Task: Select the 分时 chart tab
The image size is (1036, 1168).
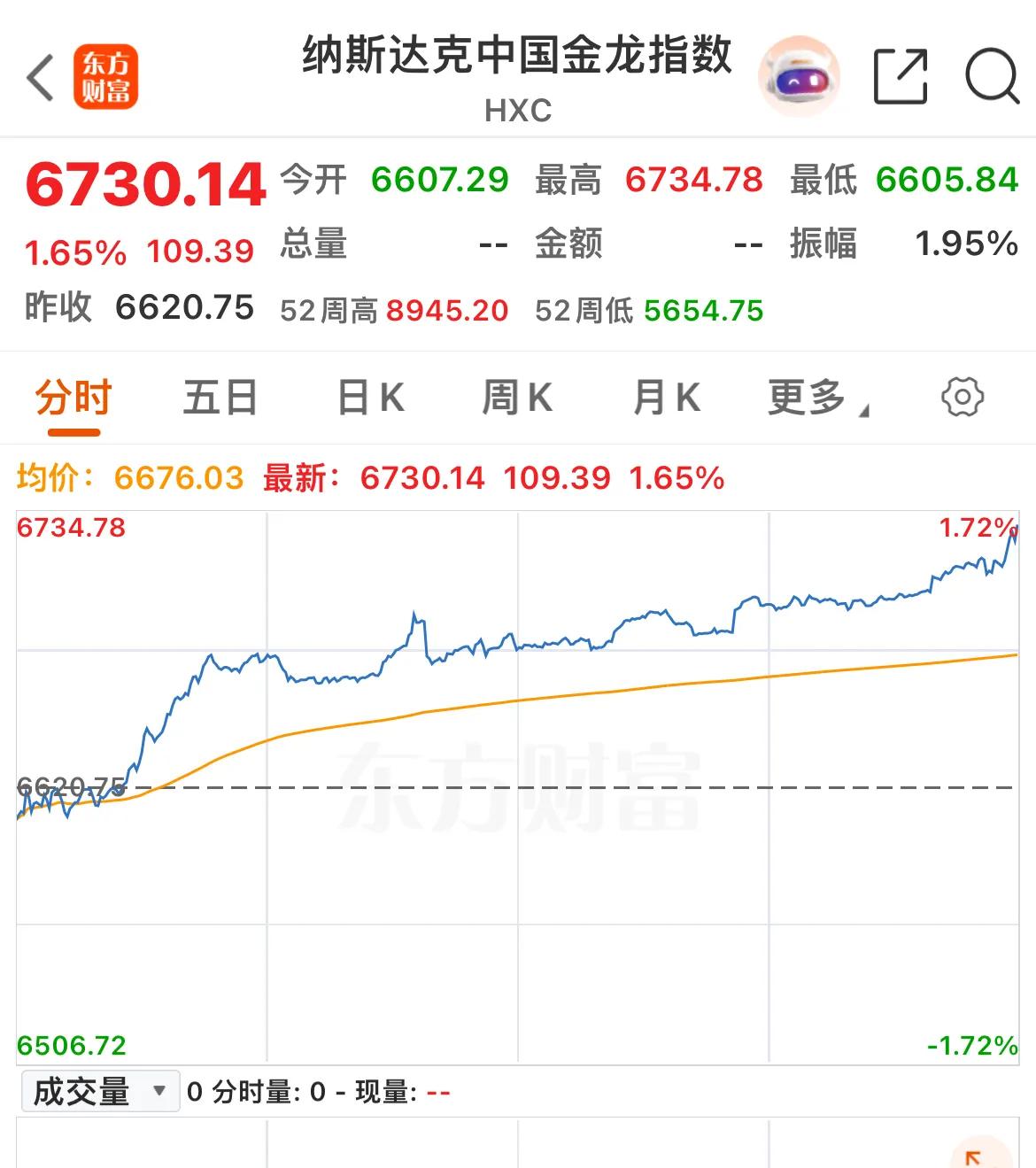Action: click(x=73, y=398)
